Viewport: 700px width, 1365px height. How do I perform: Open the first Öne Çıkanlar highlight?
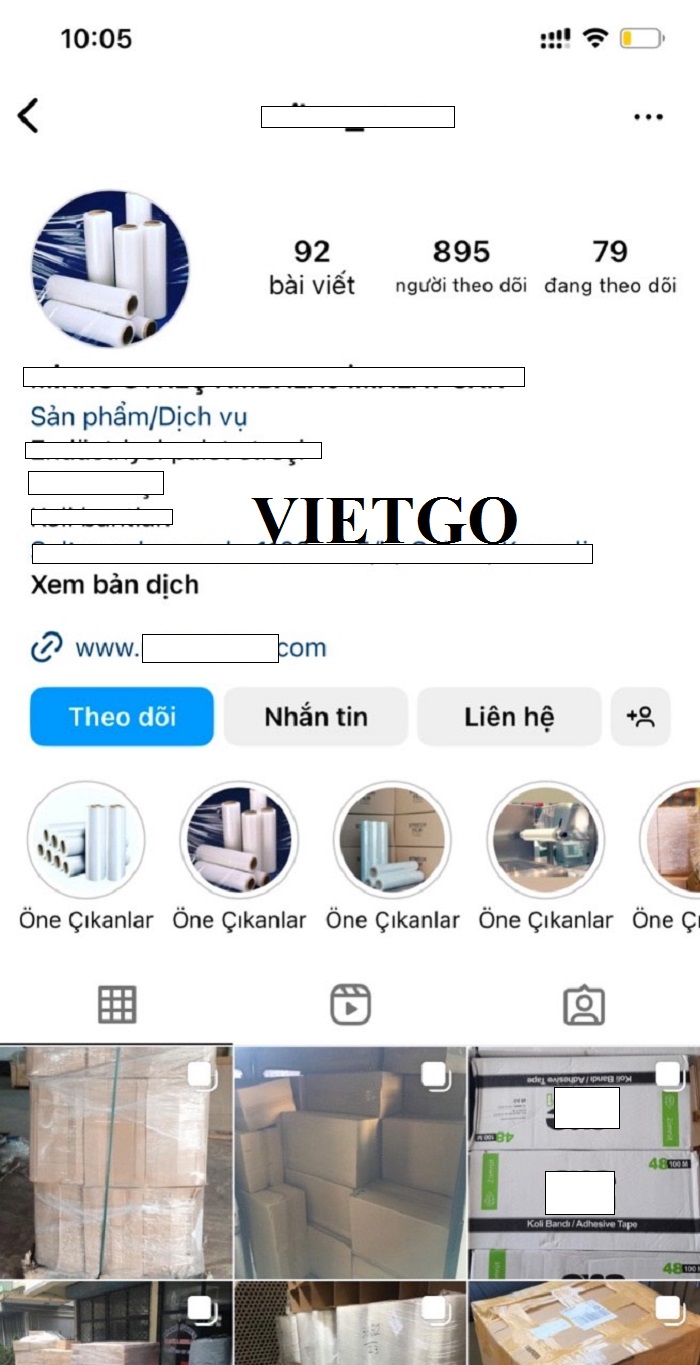(86, 840)
